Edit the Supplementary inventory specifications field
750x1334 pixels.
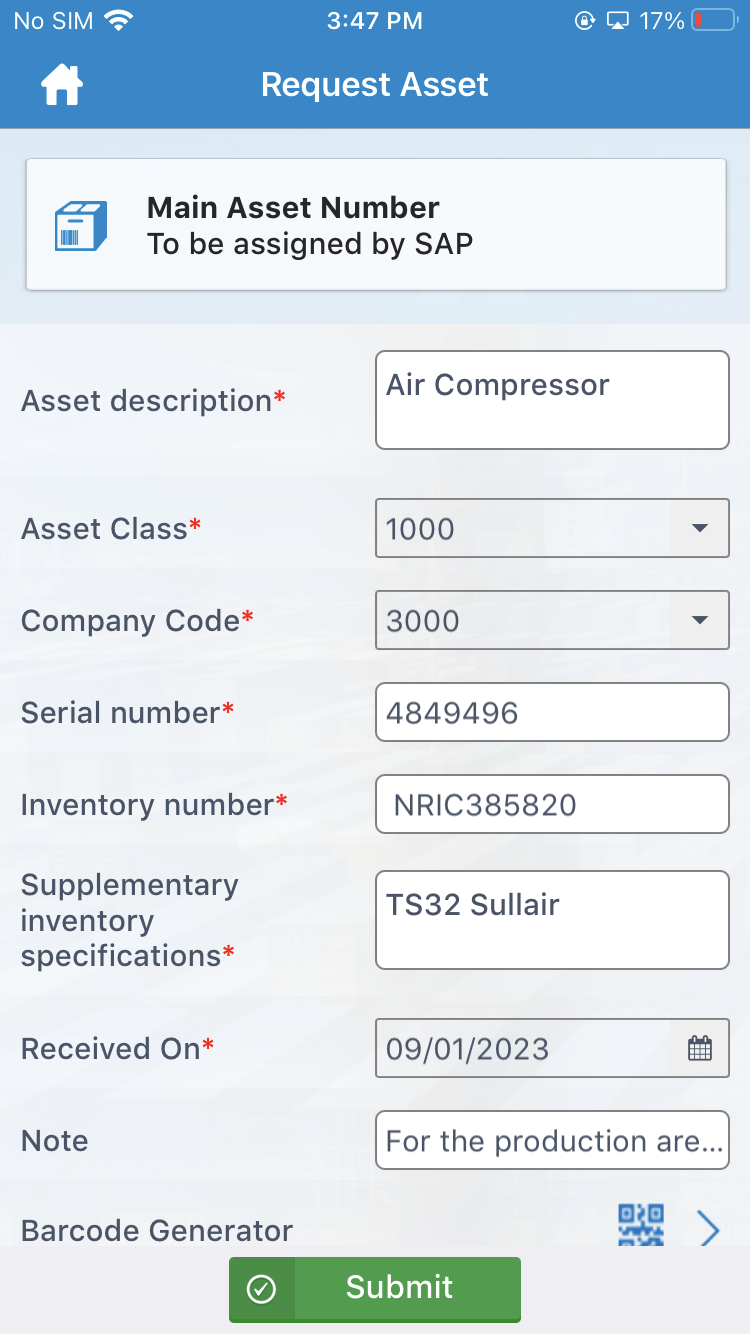tap(552, 919)
